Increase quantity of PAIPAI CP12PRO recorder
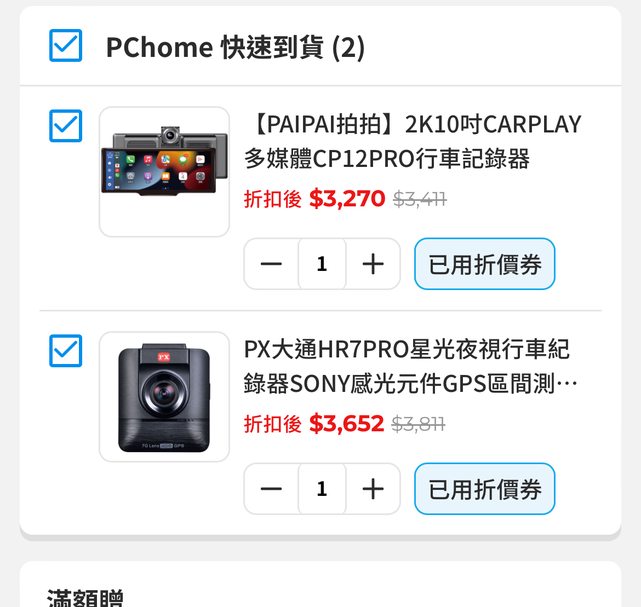This screenshot has width=641, height=607. [373, 264]
